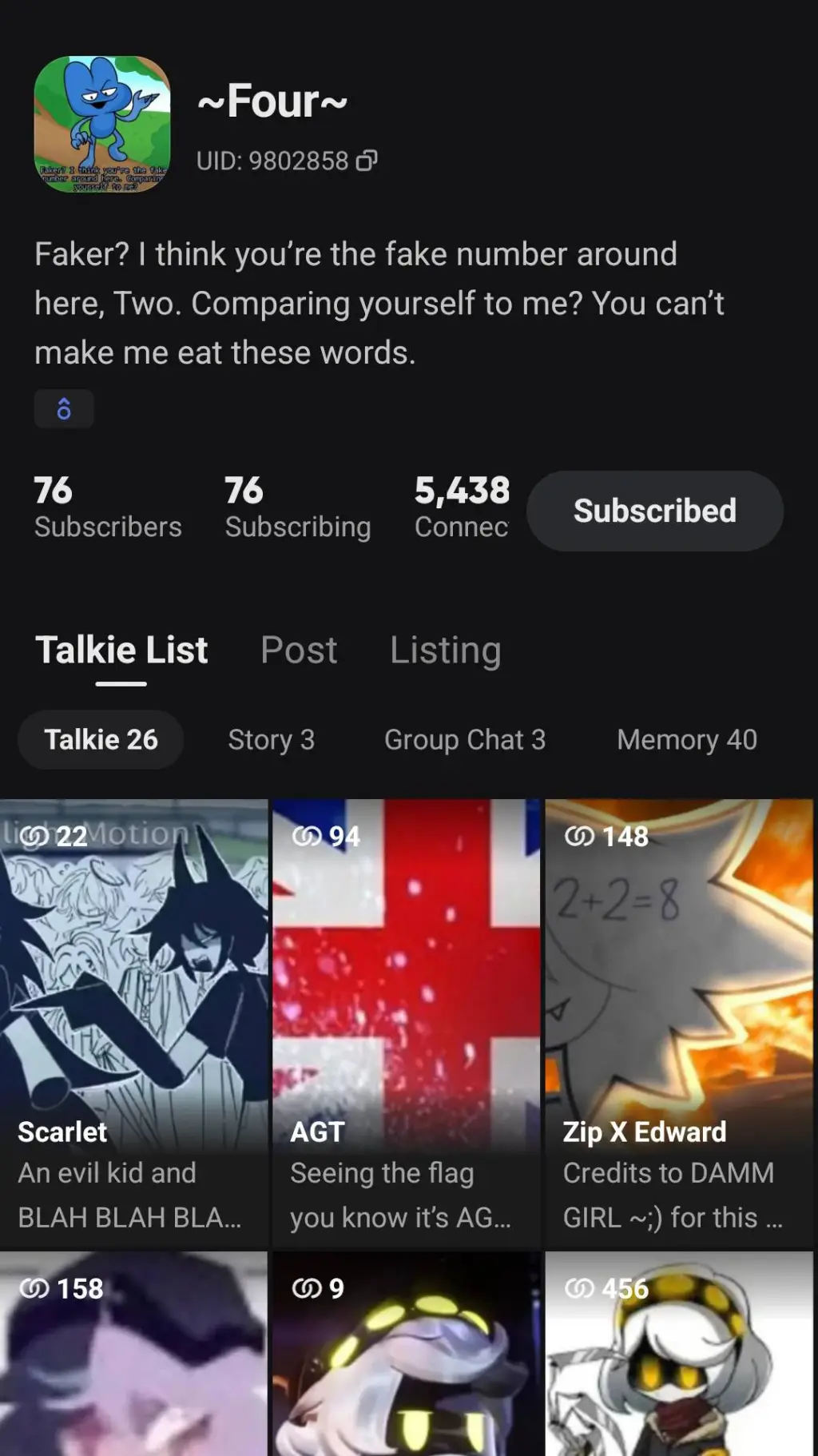View the 76 Subscribing list
Image resolution: width=818 pixels, height=1456 pixels.
point(297,507)
